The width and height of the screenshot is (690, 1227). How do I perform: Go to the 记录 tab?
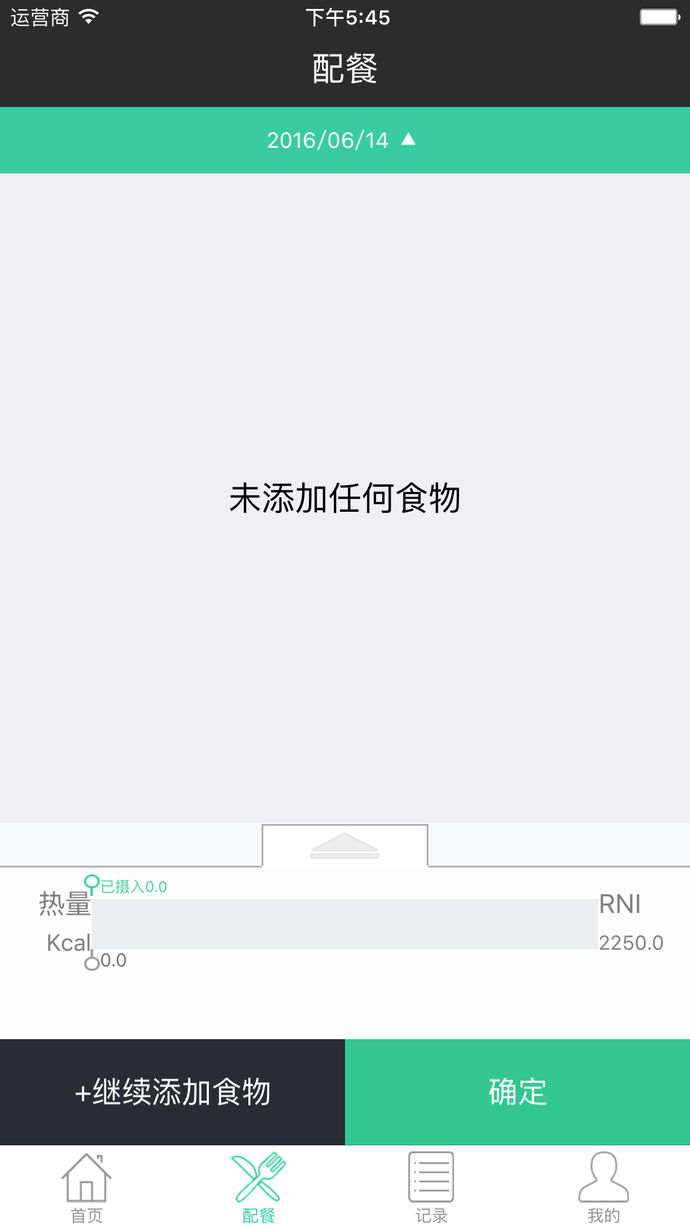coord(431,1187)
